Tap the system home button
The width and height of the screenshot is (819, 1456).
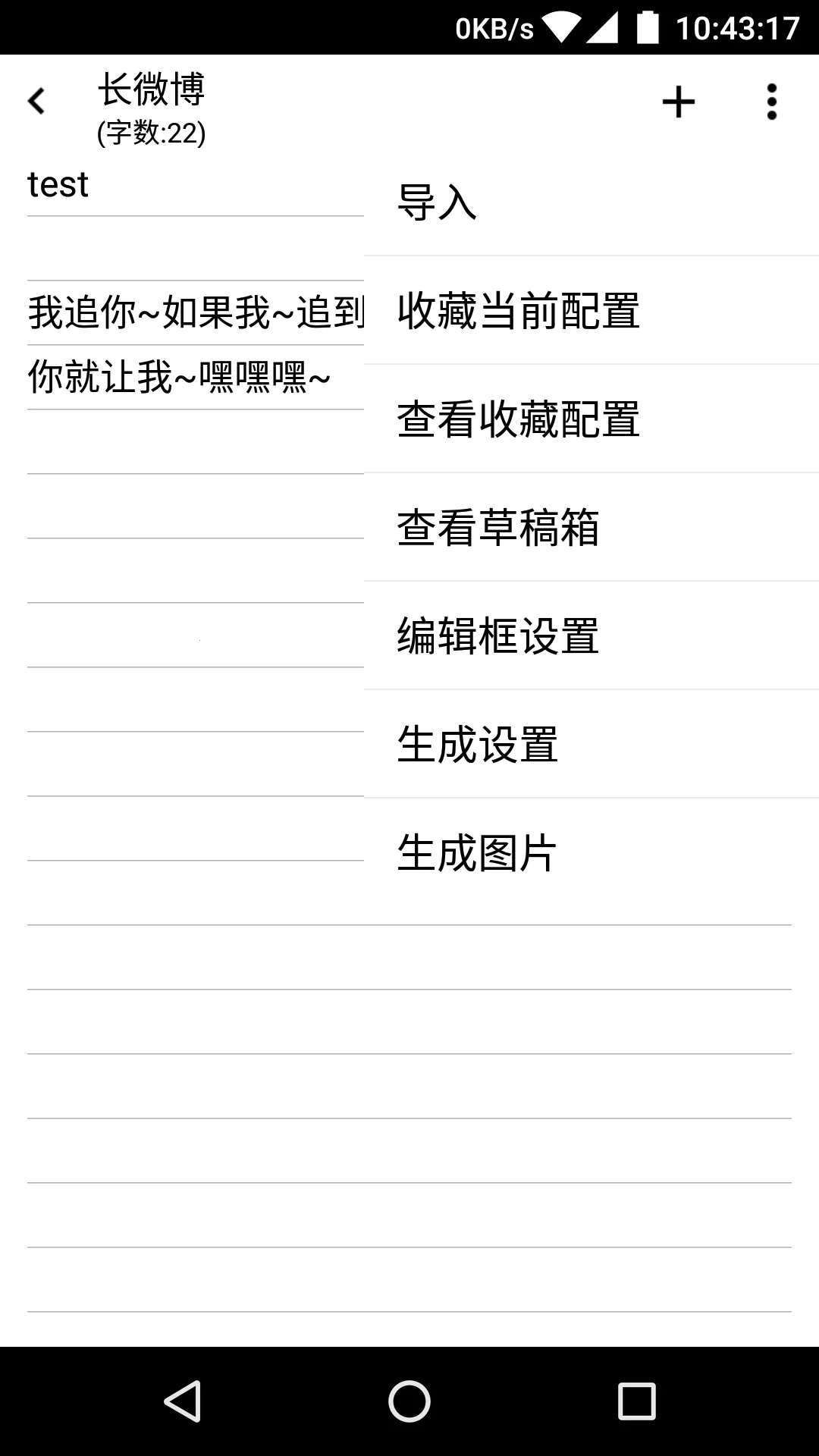pyautogui.click(x=409, y=1401)
